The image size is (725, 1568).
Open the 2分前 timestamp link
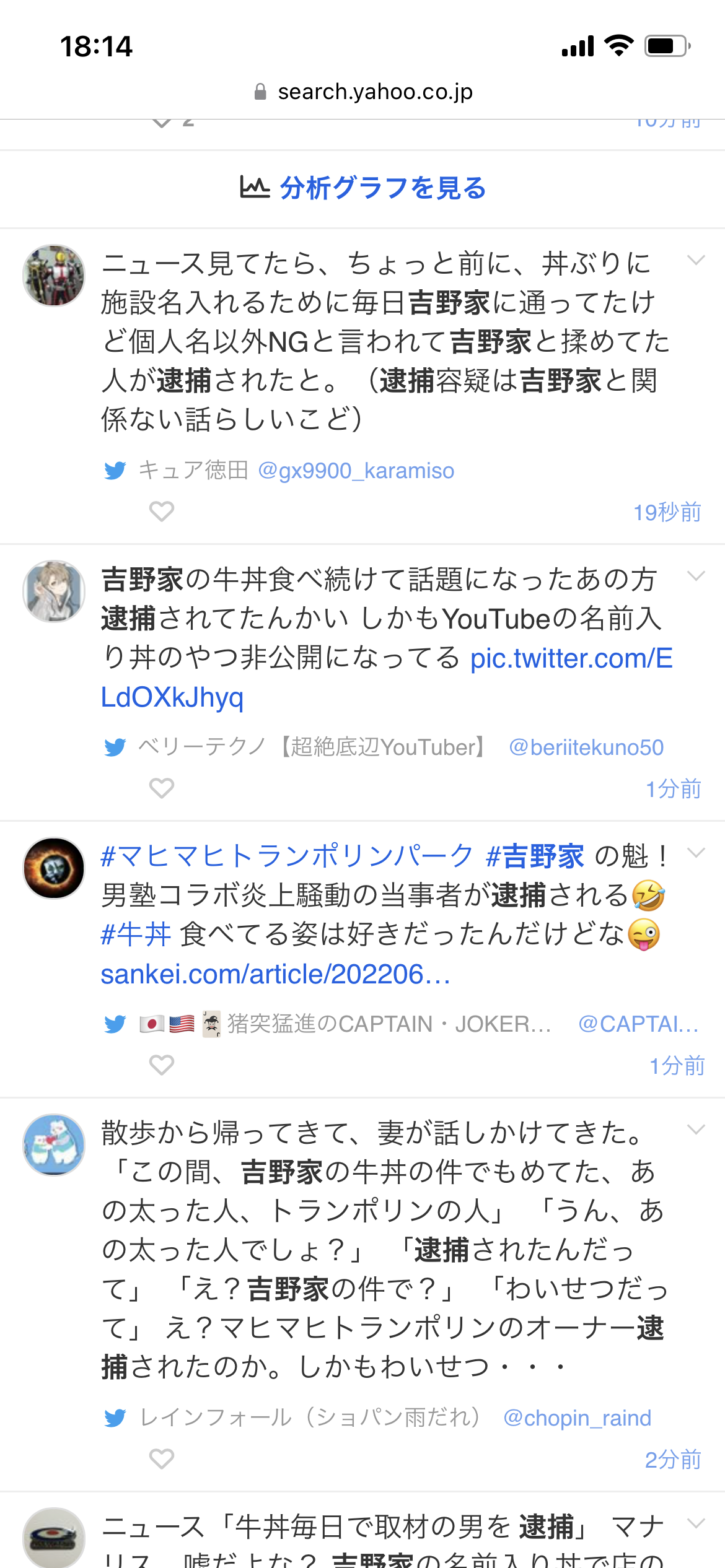(673, 1460)
